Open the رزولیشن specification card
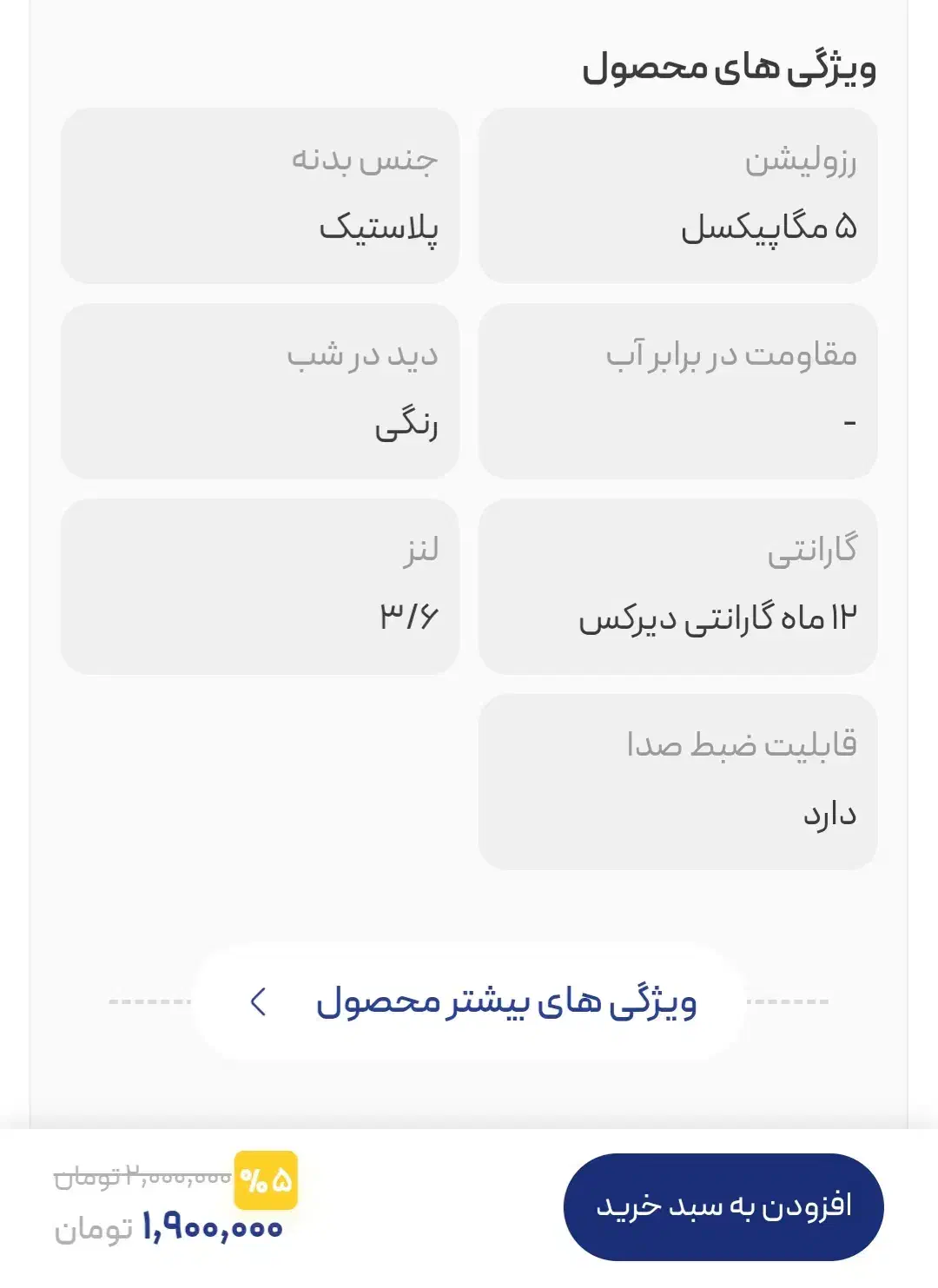Screen dimensions: 938x1288 [x=677, y=195]
